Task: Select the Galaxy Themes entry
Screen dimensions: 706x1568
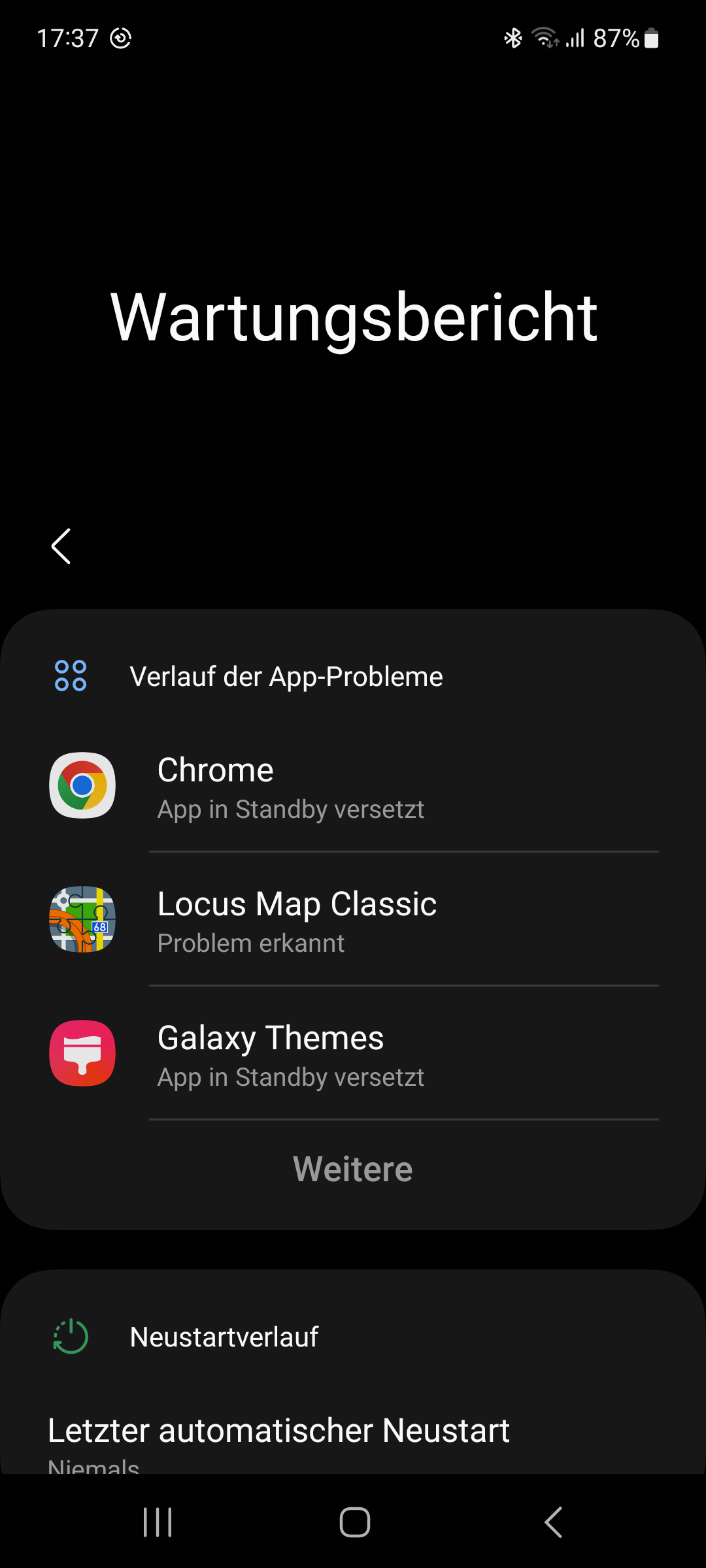Action: [353, 1054]
